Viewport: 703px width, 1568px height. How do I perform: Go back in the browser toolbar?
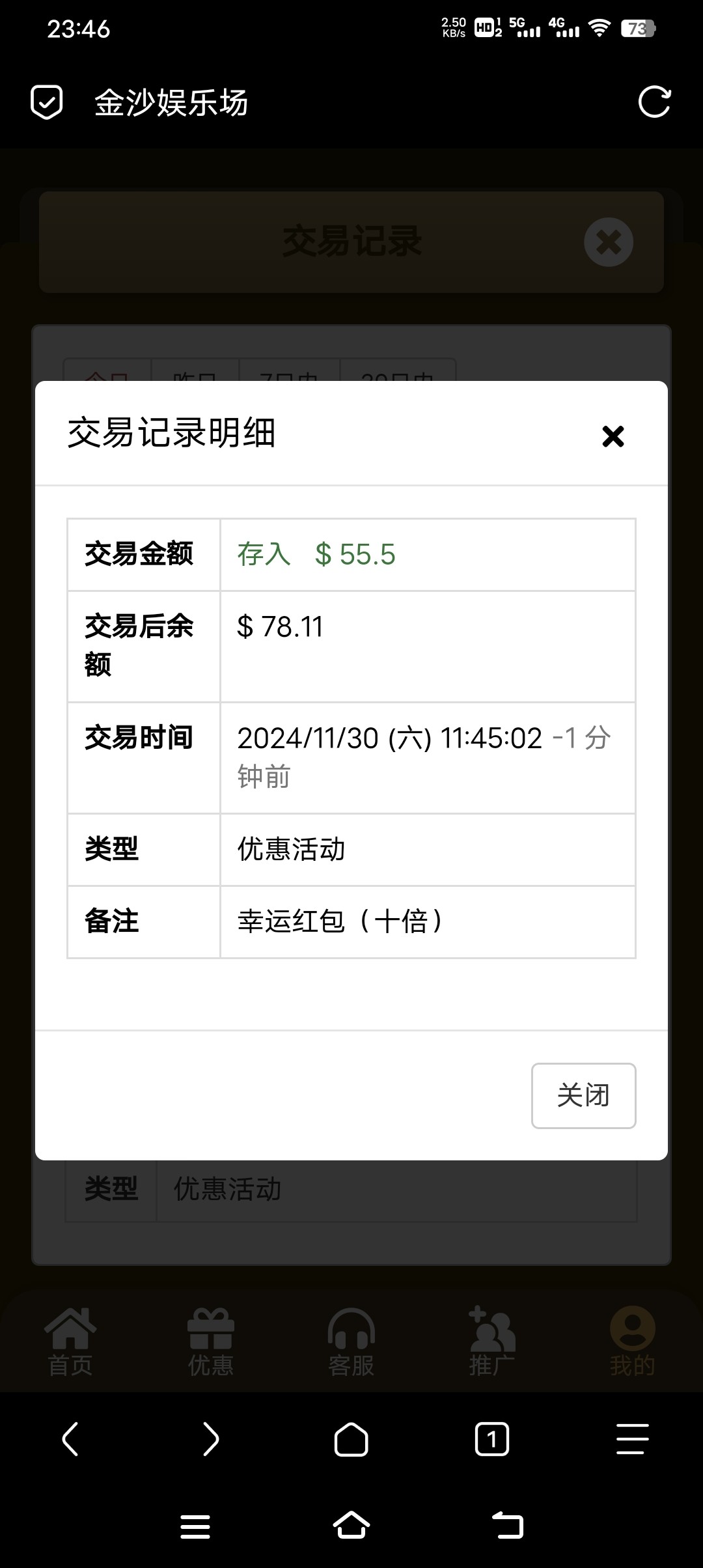click(70, 1438)
